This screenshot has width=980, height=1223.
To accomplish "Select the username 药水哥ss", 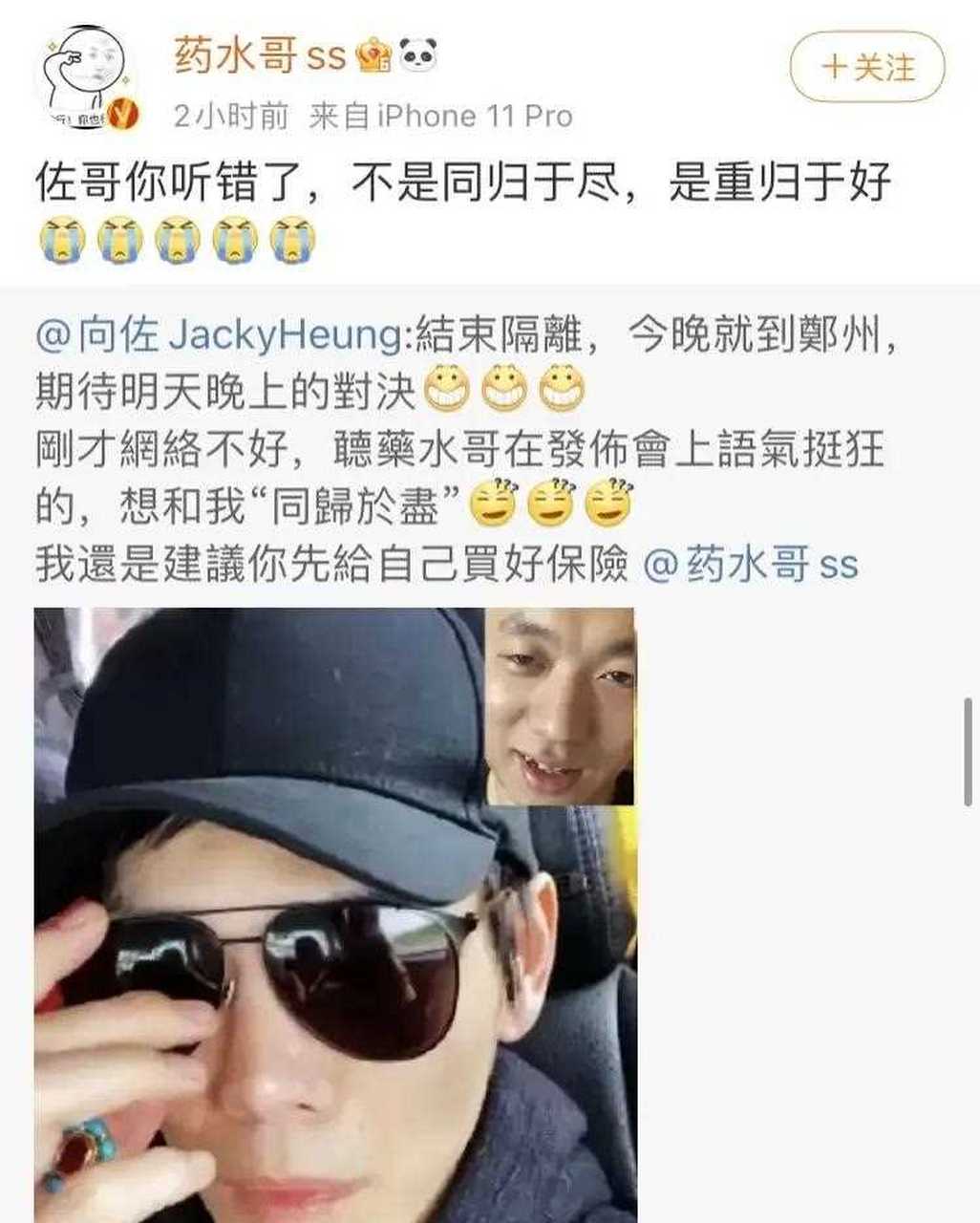I will tap(253, 55).
